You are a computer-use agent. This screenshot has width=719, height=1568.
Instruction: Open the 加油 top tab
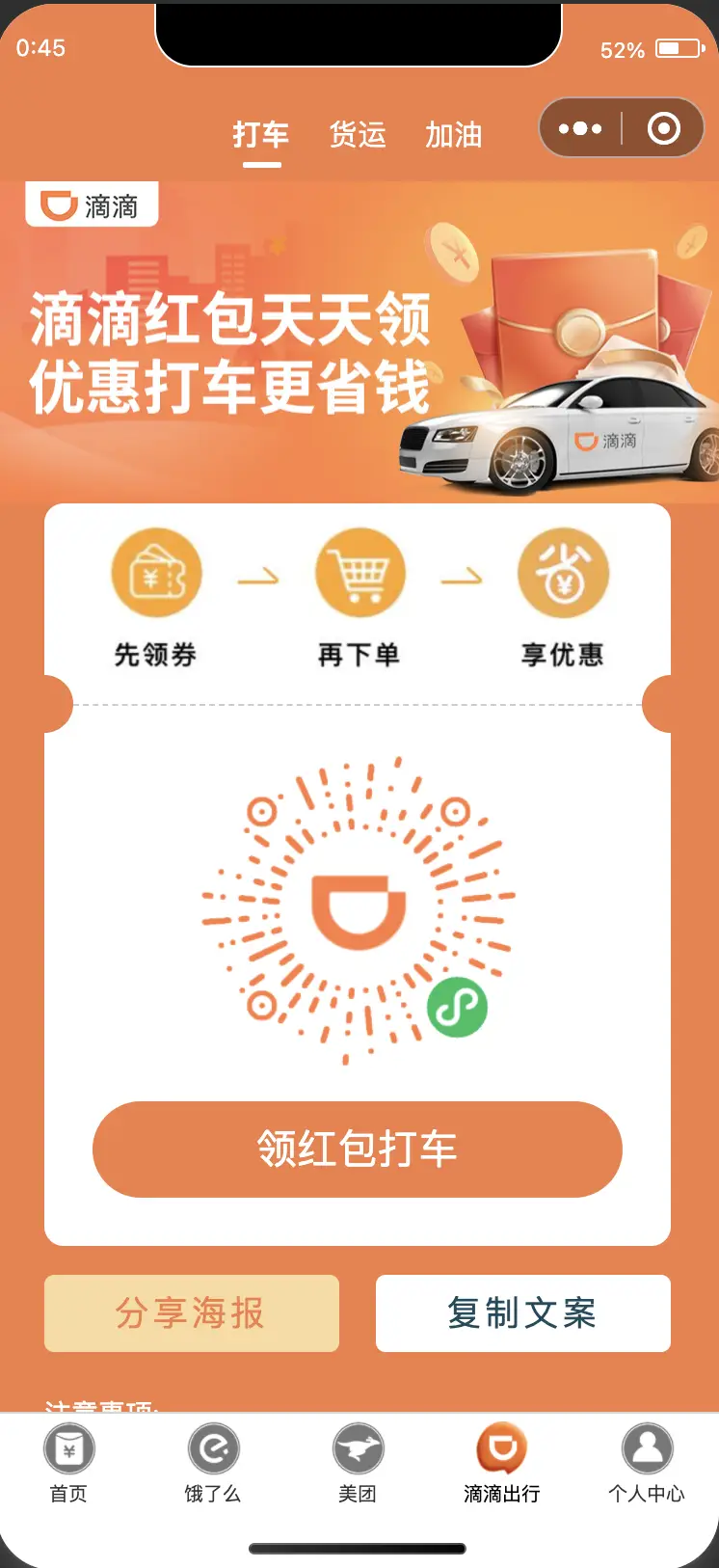[453, 135]
